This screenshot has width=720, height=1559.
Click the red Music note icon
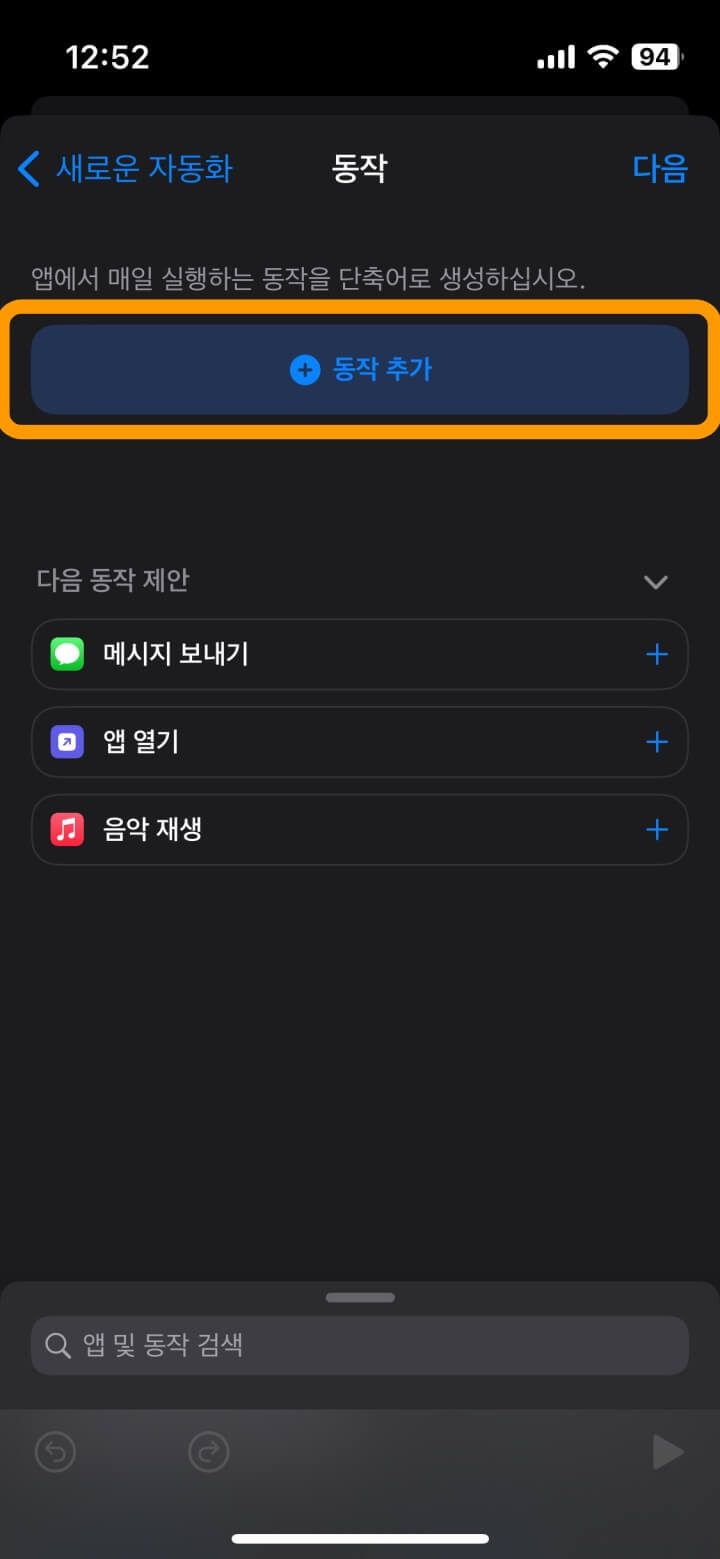pos(66,829)
